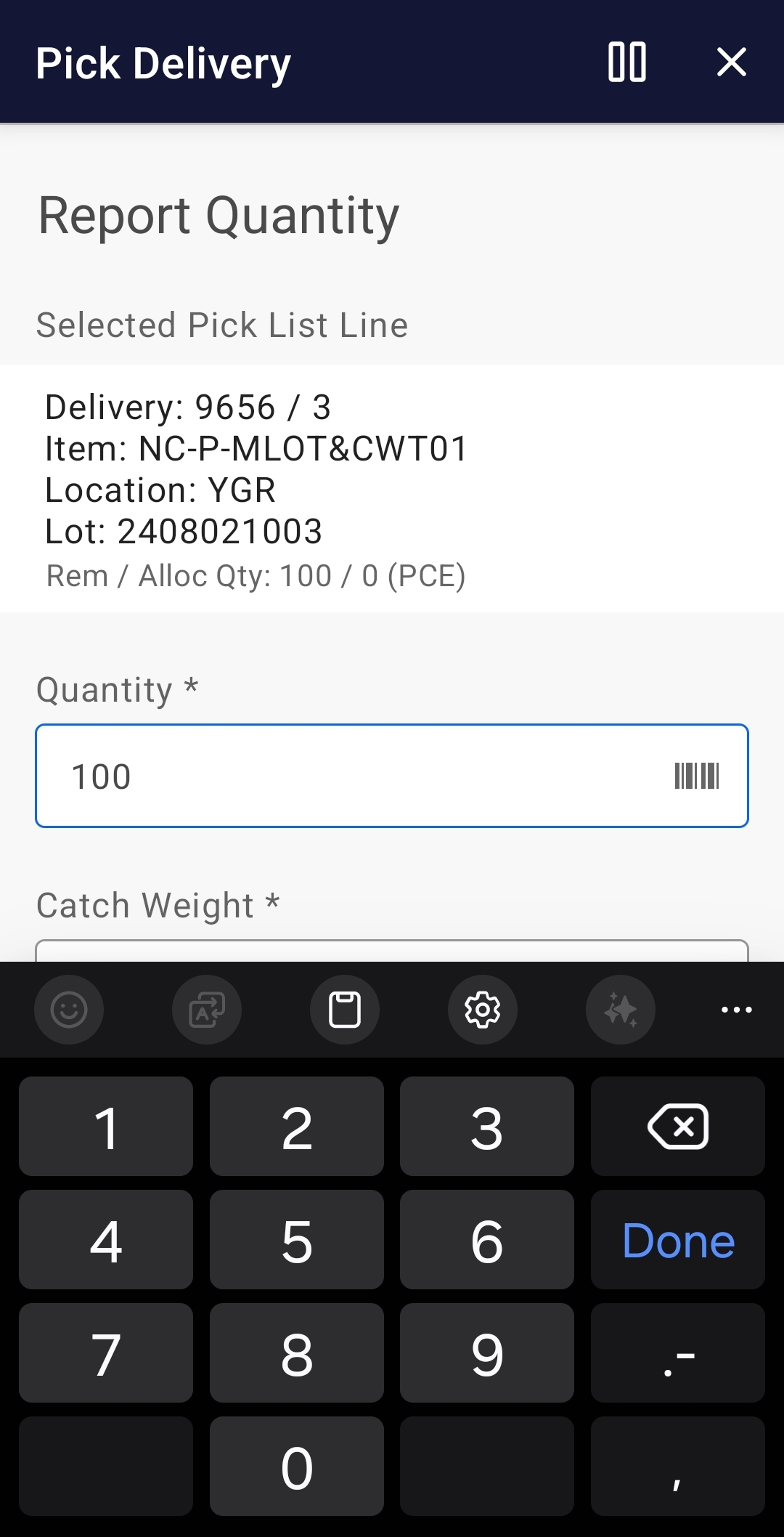Open the clipboard icon above the keyboard

344,1009
